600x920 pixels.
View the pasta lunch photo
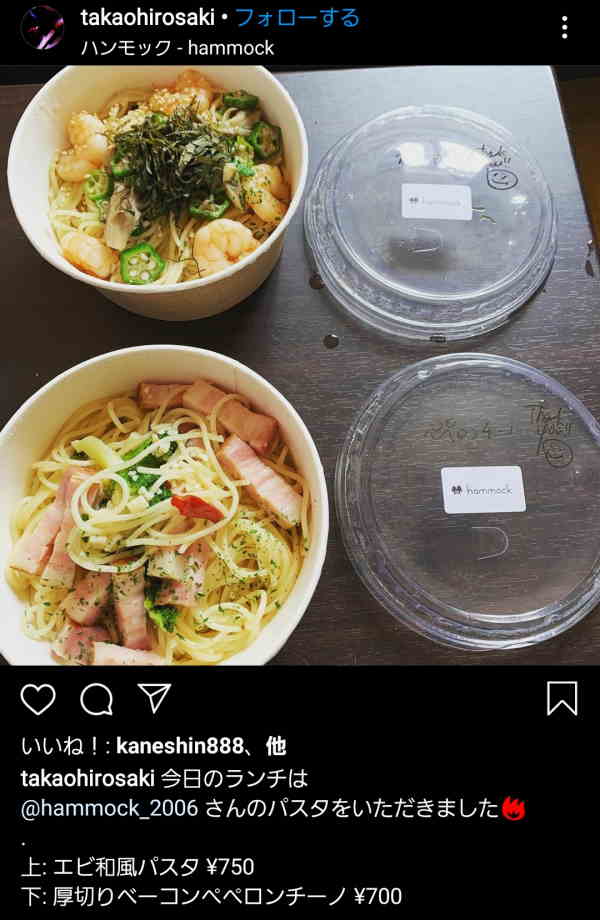300,365
